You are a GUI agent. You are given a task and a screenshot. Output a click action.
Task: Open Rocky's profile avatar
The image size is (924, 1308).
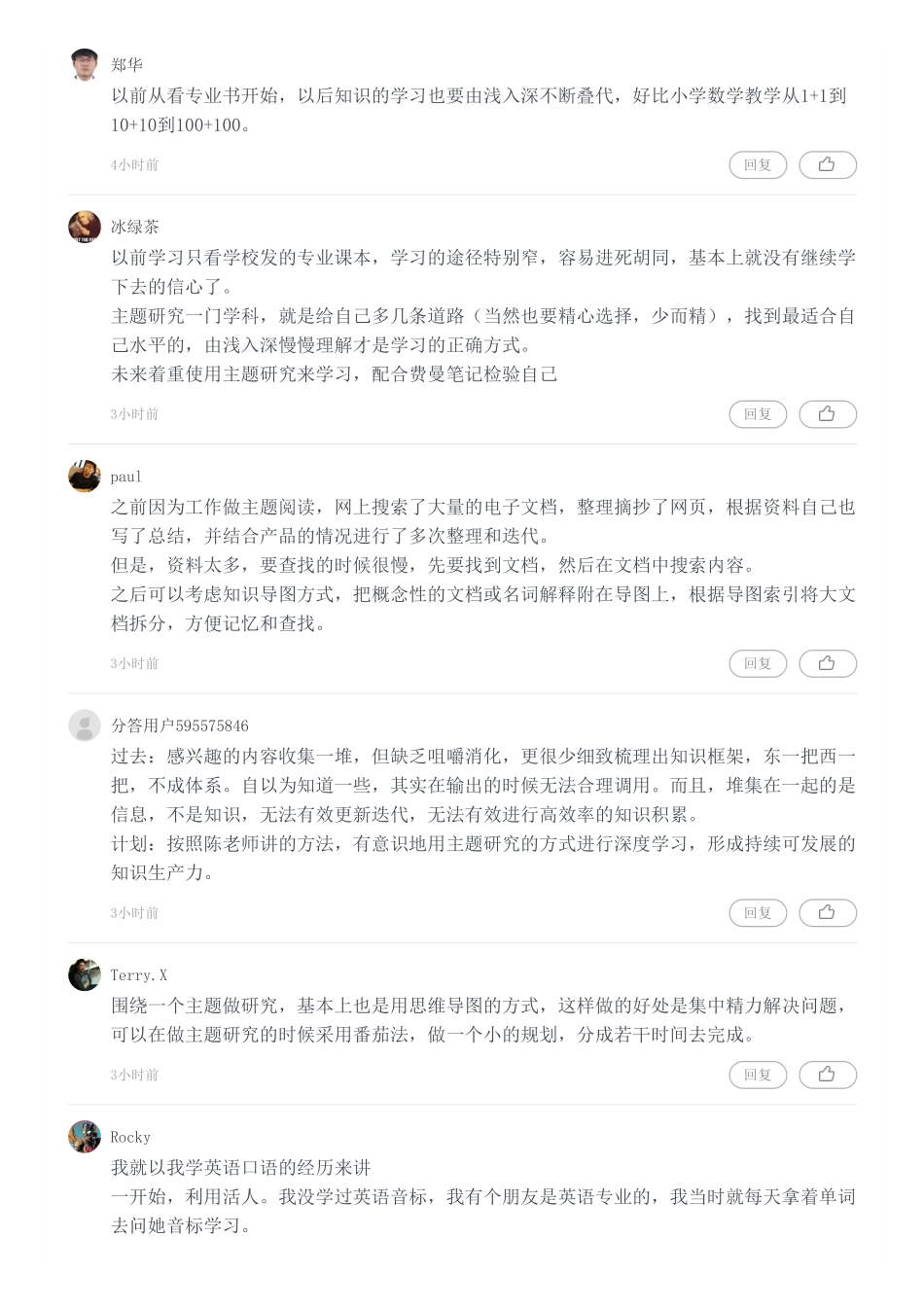85,1136
